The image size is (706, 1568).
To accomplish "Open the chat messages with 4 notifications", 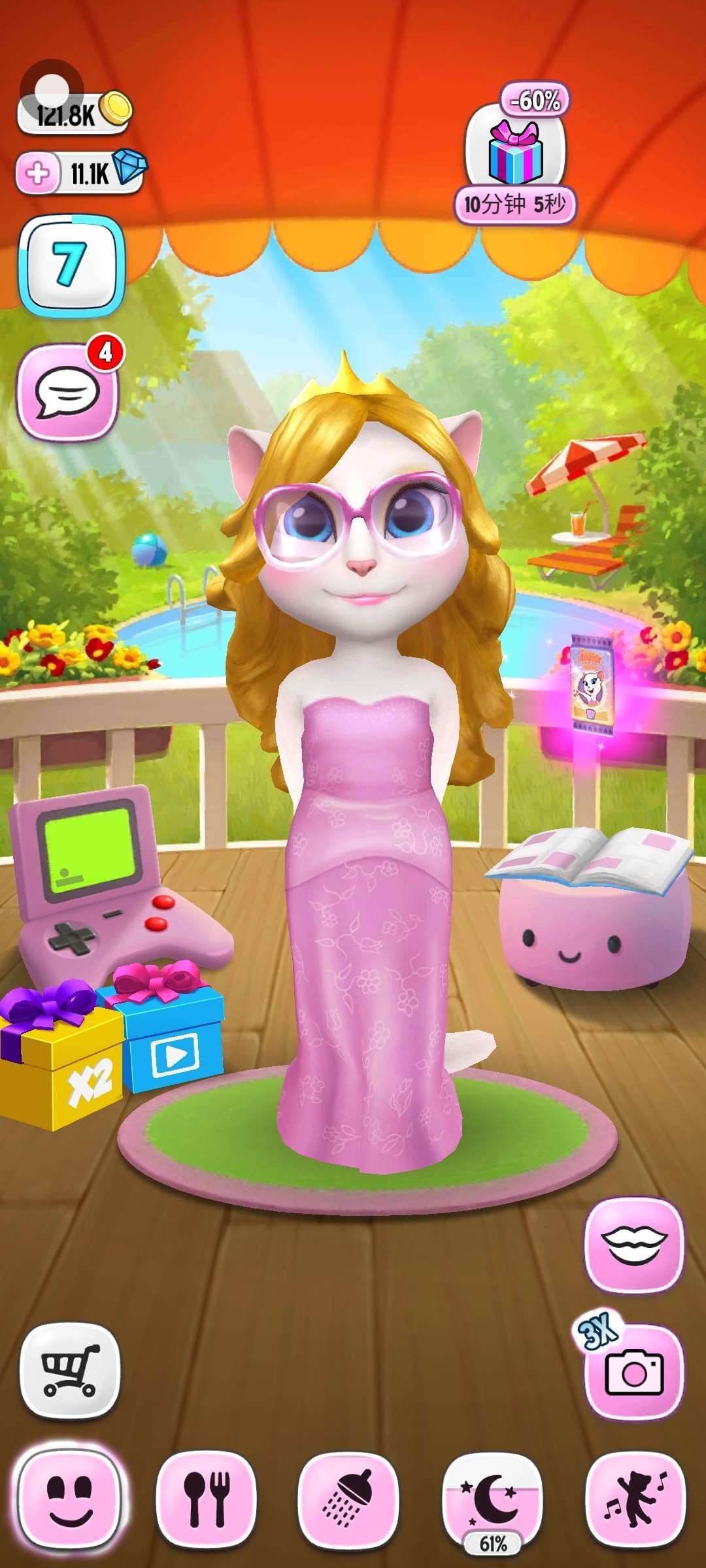I will point(67,392).
